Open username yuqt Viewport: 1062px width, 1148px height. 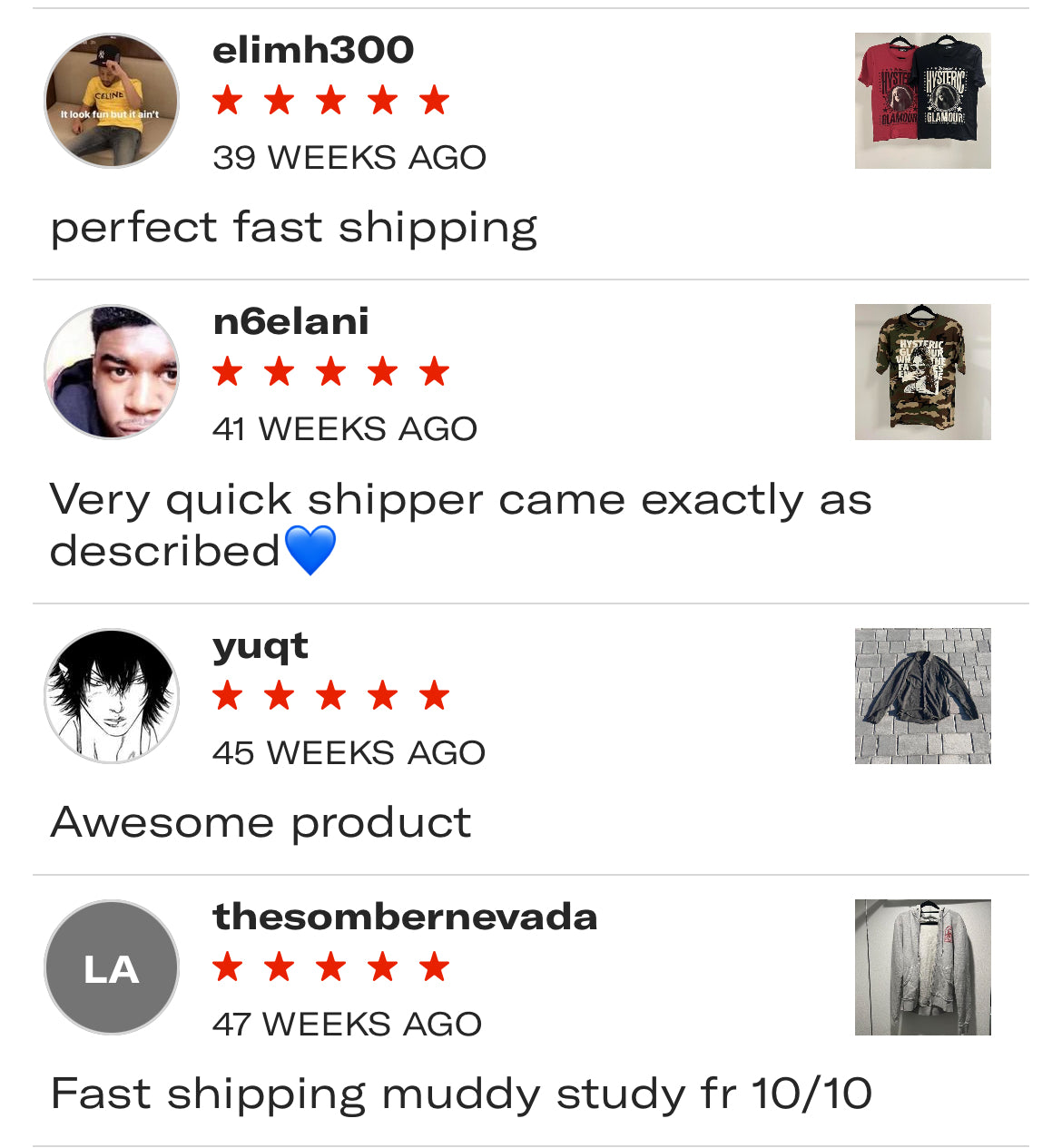(x=261, y=646)
